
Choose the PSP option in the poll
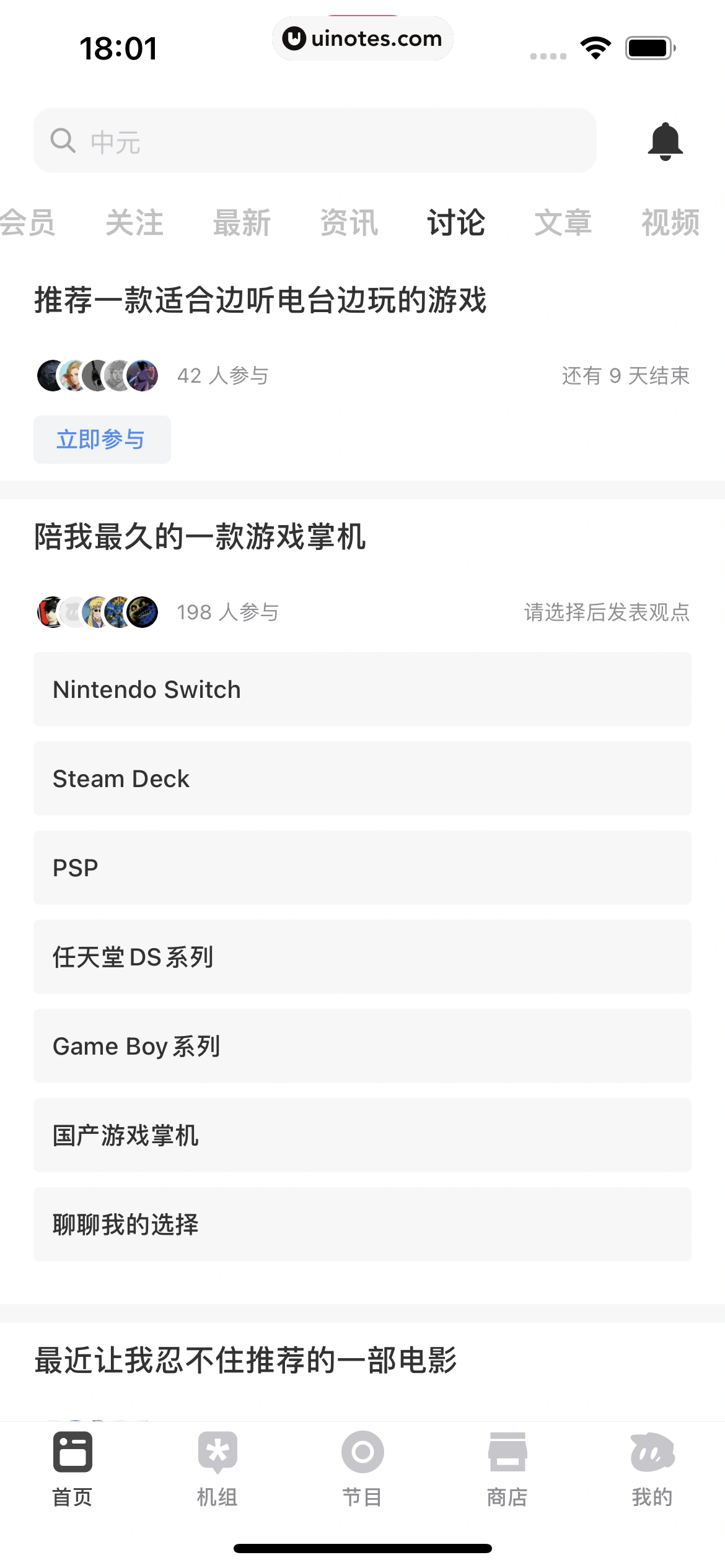362,868
